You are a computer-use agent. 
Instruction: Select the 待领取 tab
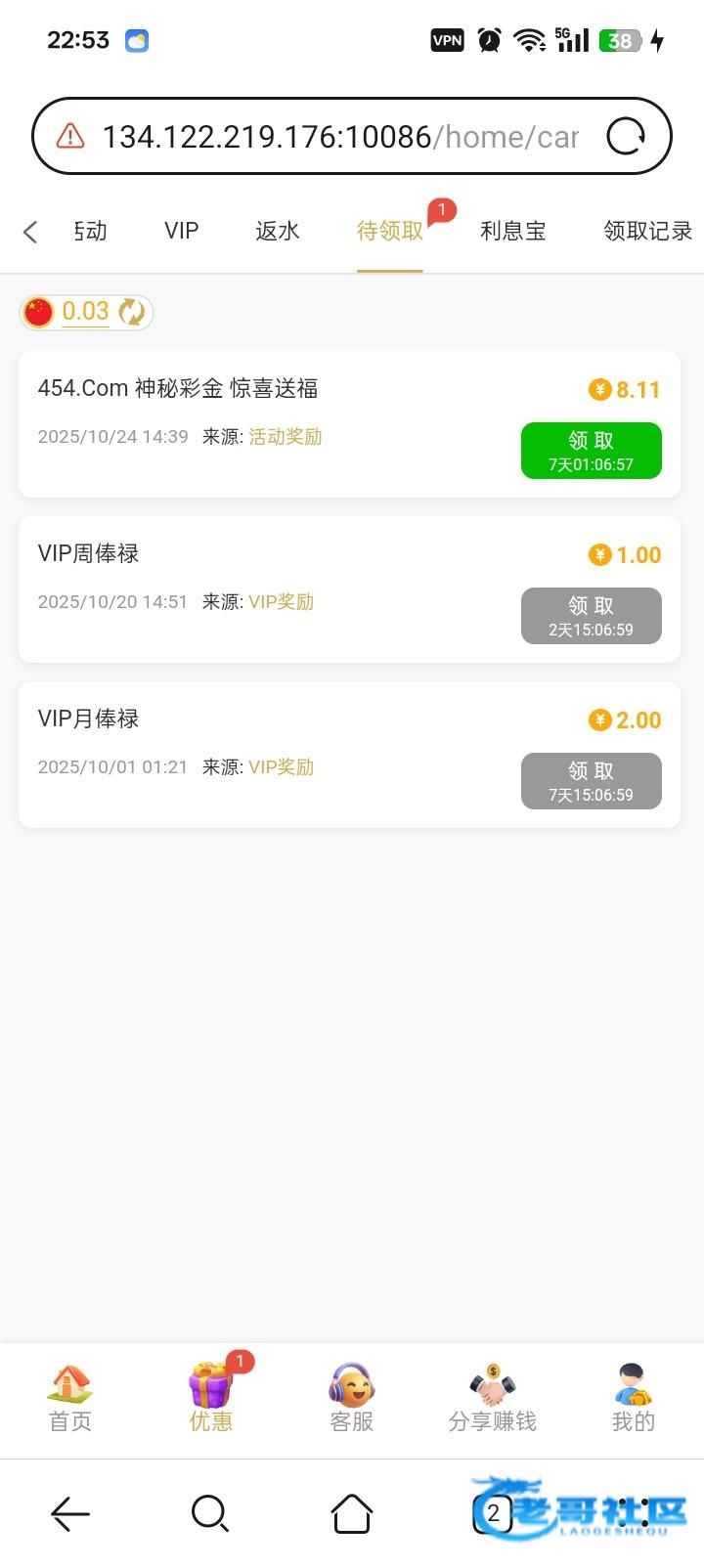coord(390,231)
